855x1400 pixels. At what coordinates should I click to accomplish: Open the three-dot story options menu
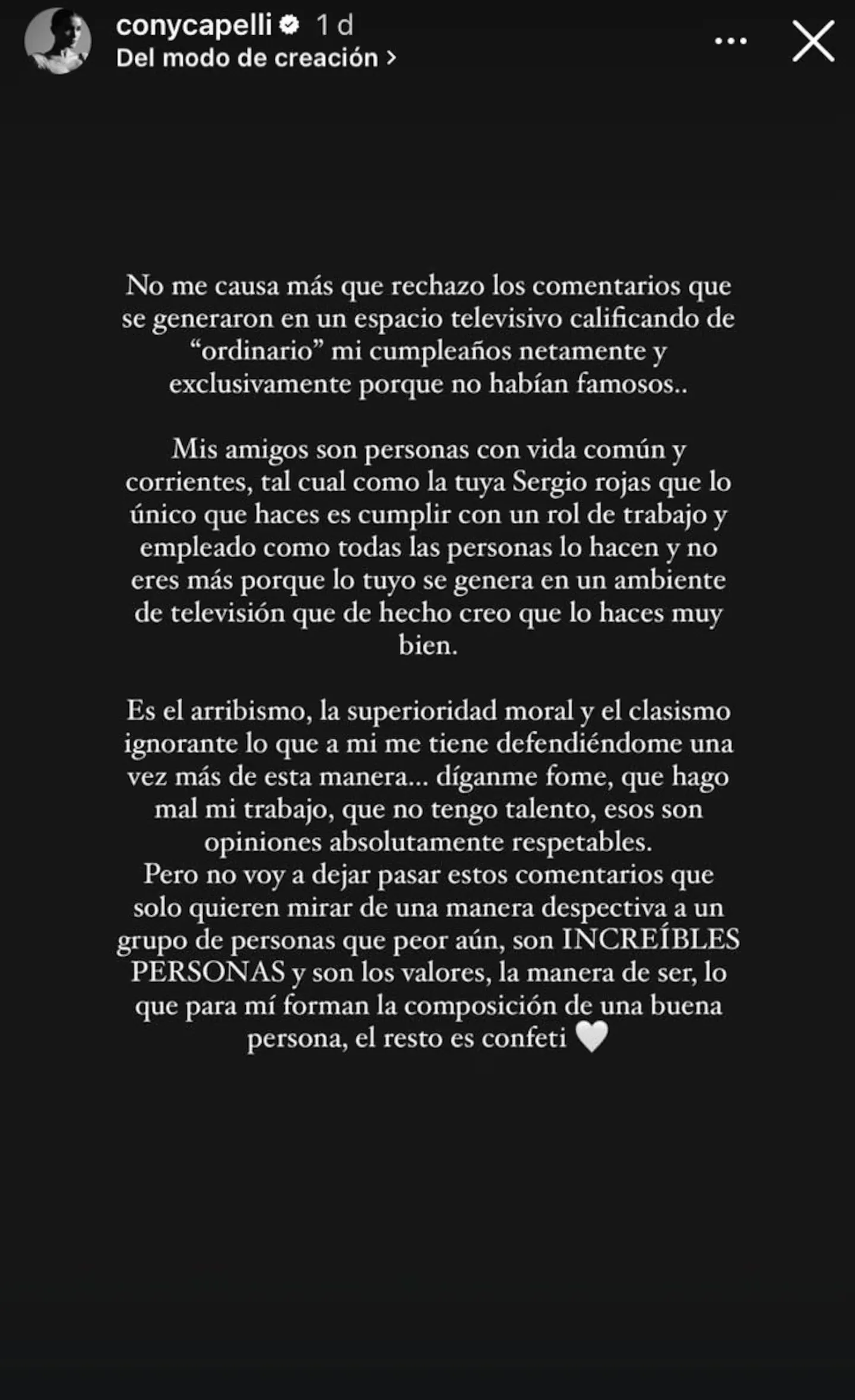pos(730,41)
